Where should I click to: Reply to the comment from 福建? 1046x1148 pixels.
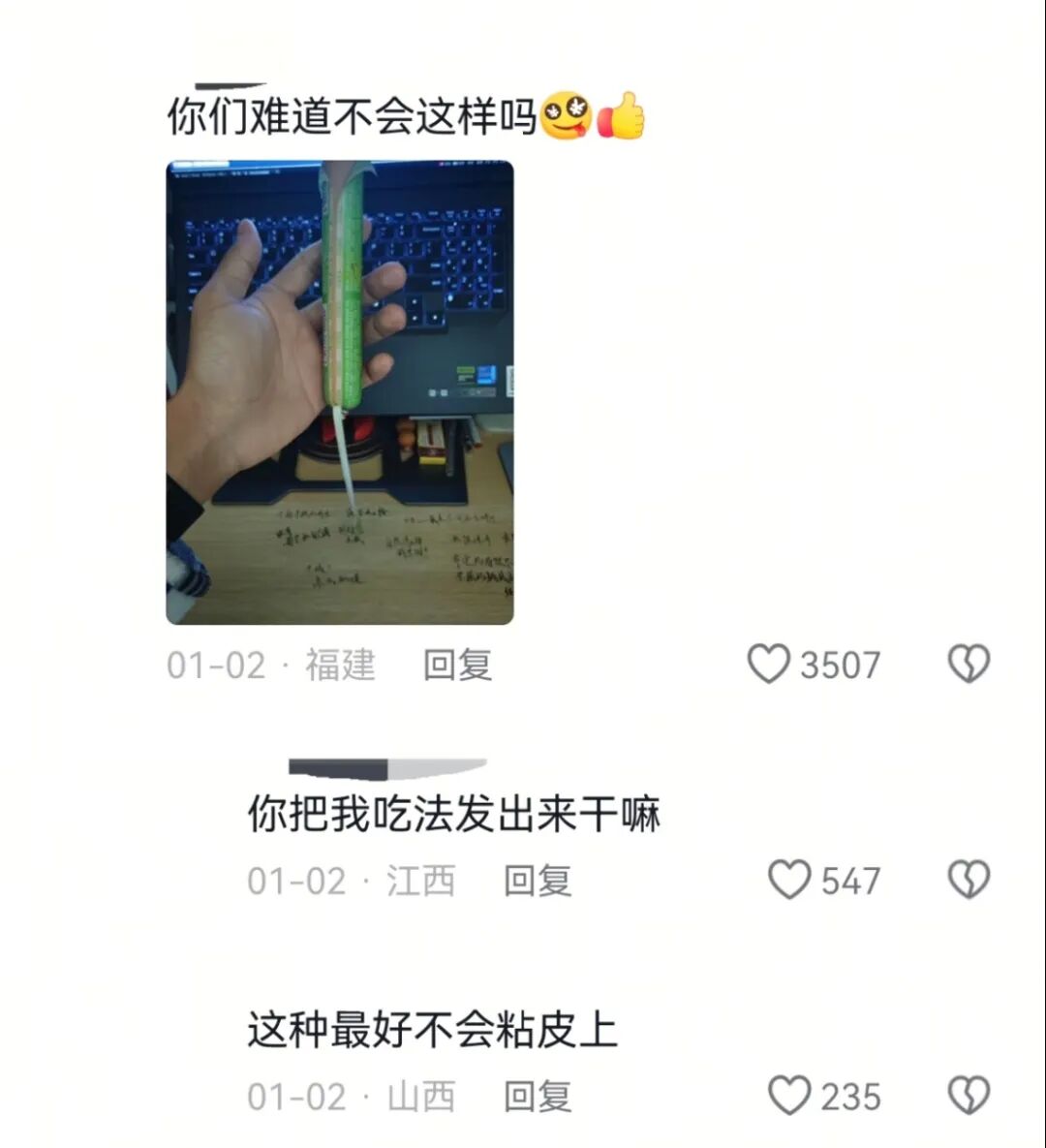click(x=457, y=666)
